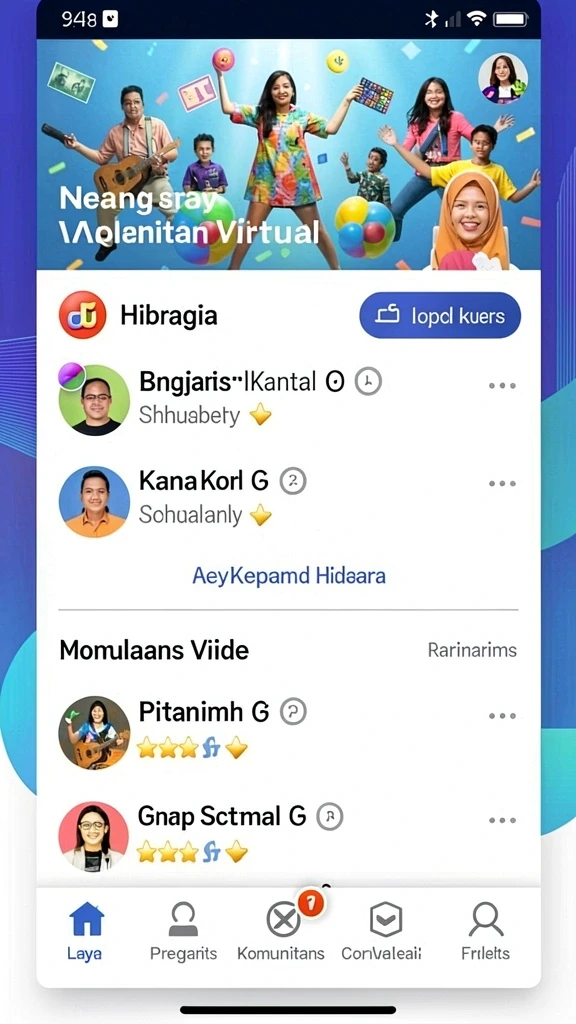Switch to the Laya tab
The image size is (576, 1024).
[86, 932]
